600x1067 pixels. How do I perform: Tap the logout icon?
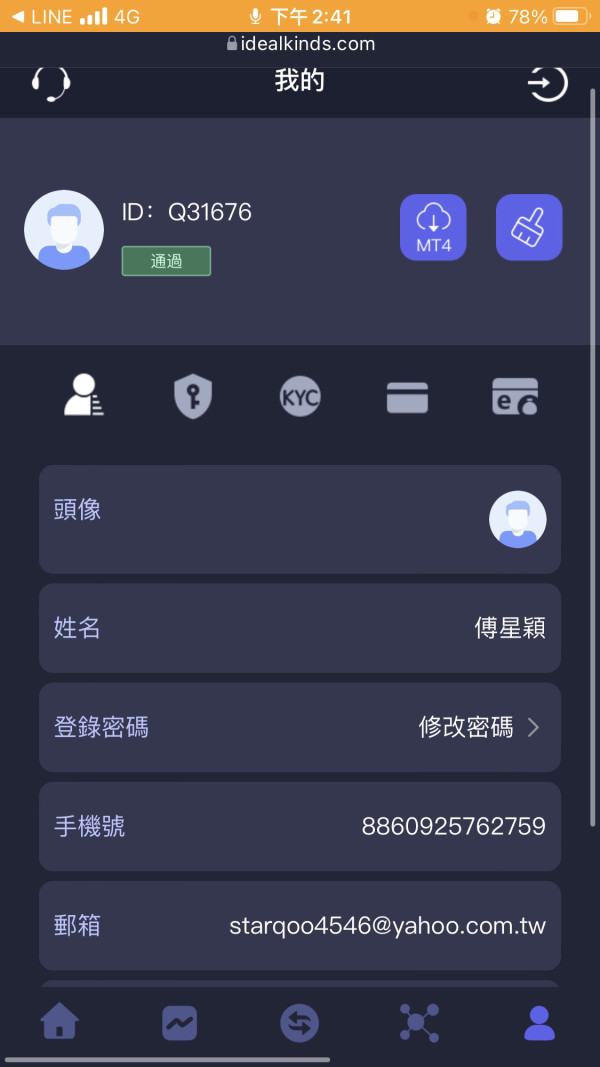[548, 83]
